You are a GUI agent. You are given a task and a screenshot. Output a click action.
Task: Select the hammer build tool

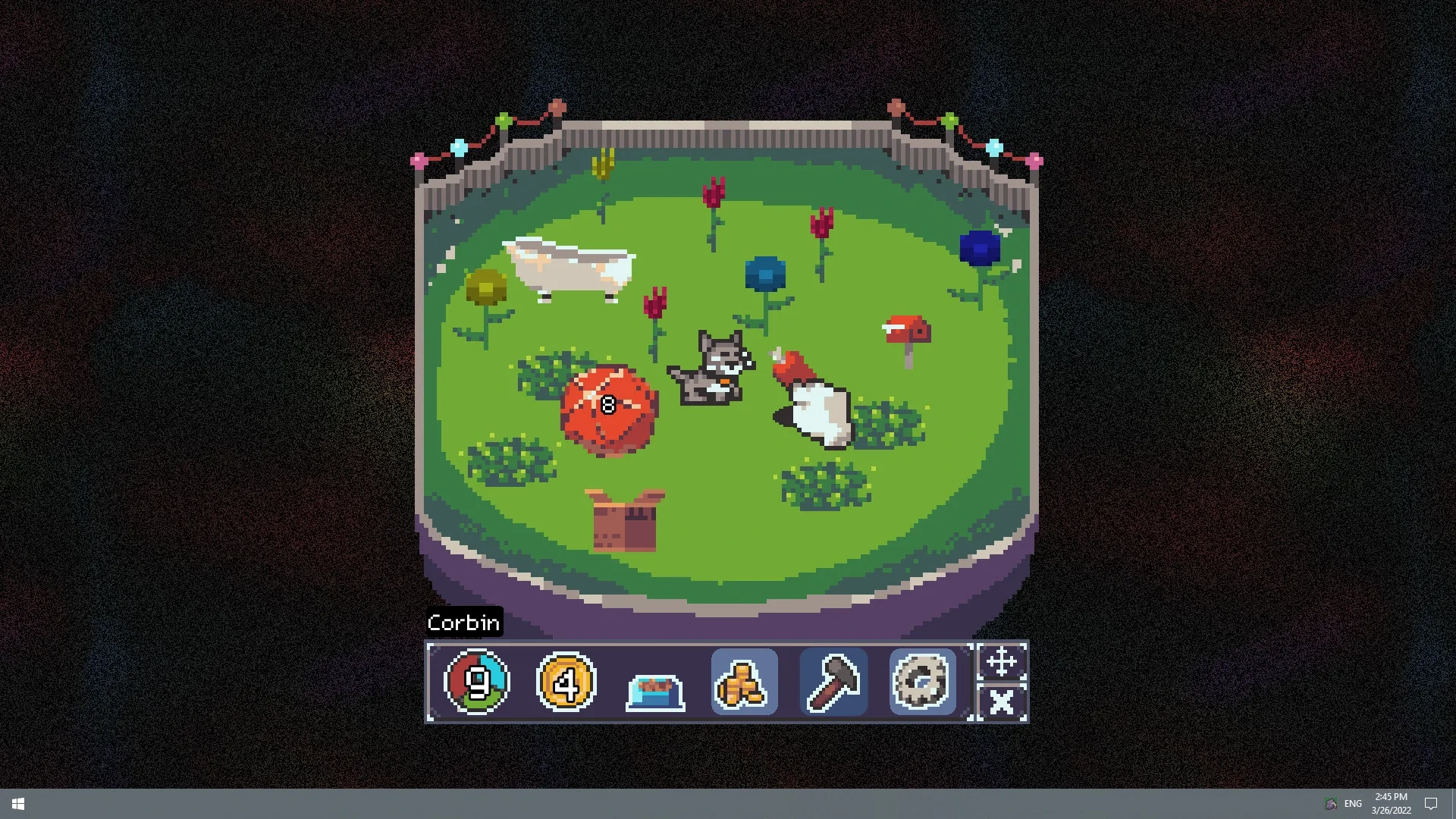click(833, 682)
